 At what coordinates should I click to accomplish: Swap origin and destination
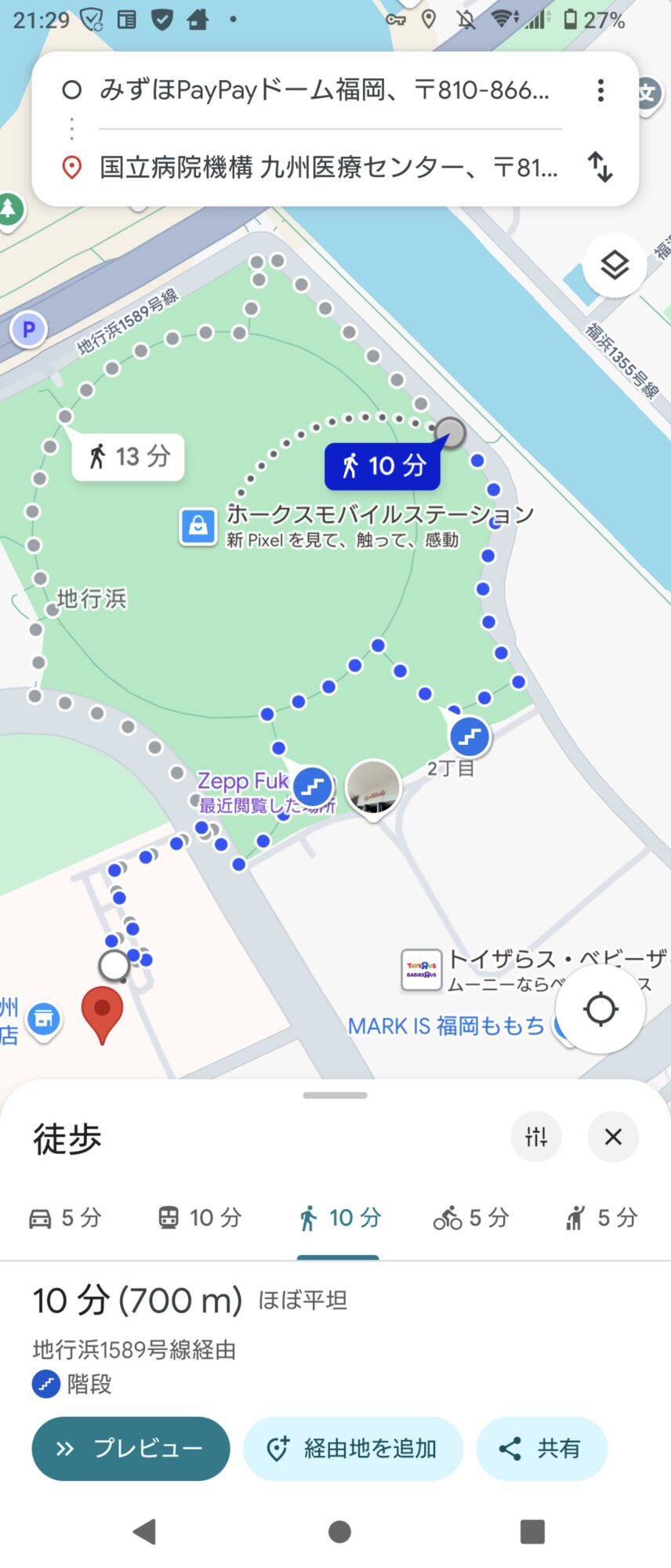tap(600, 167)
